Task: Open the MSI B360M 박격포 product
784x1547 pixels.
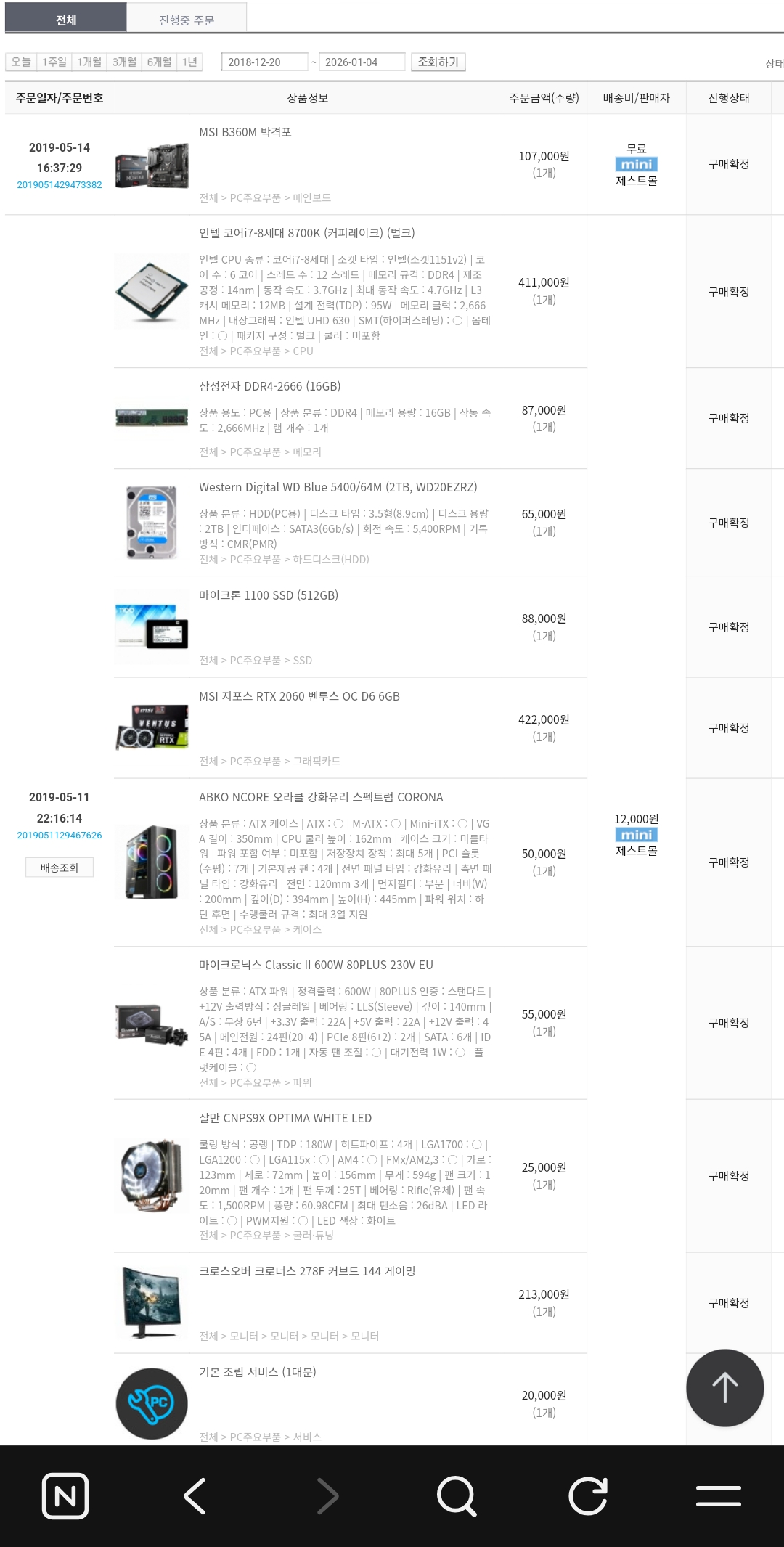Action: (245, 132)
